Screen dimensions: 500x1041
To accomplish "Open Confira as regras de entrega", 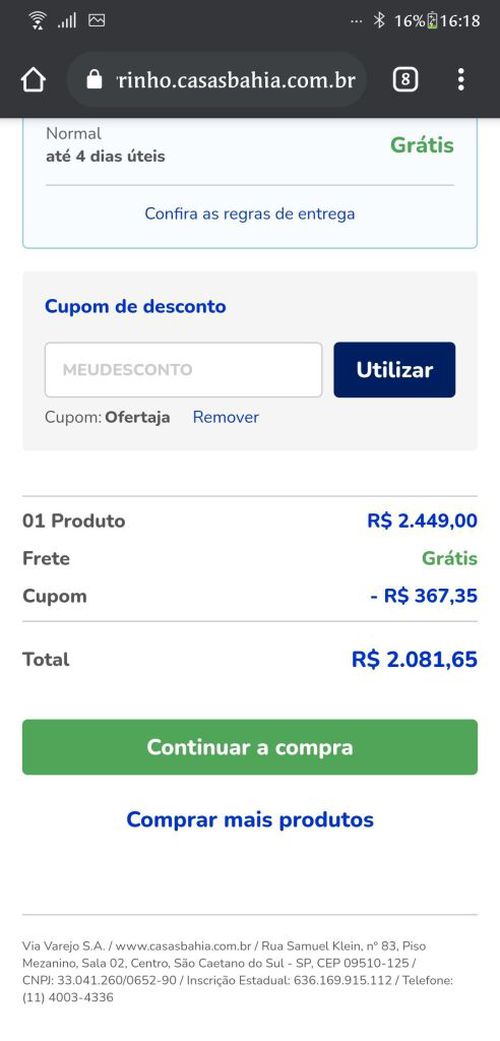I will point(250,214).
